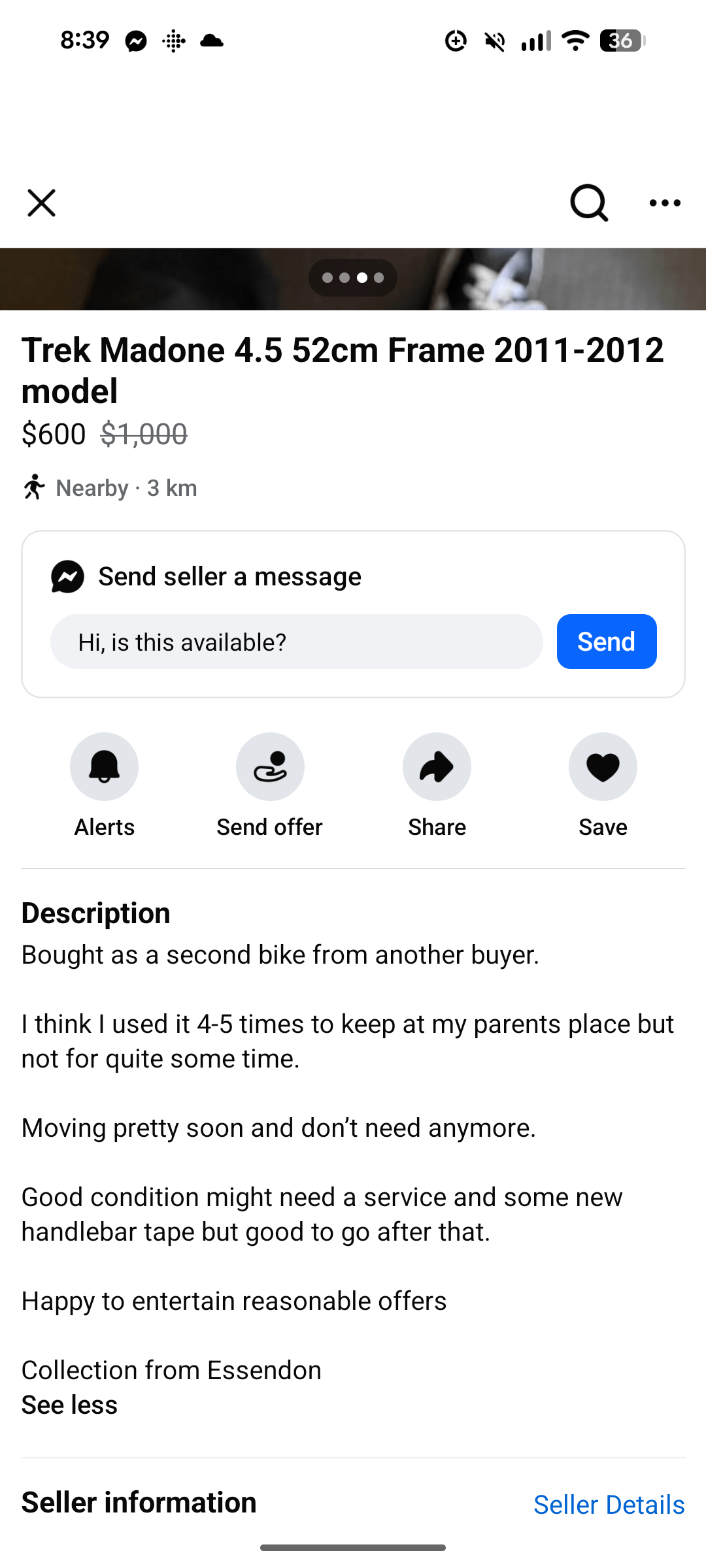The width and height of the screenshot is (706, 1568).
Task: Tap the listing photo at the top
Action: [353, 279]
